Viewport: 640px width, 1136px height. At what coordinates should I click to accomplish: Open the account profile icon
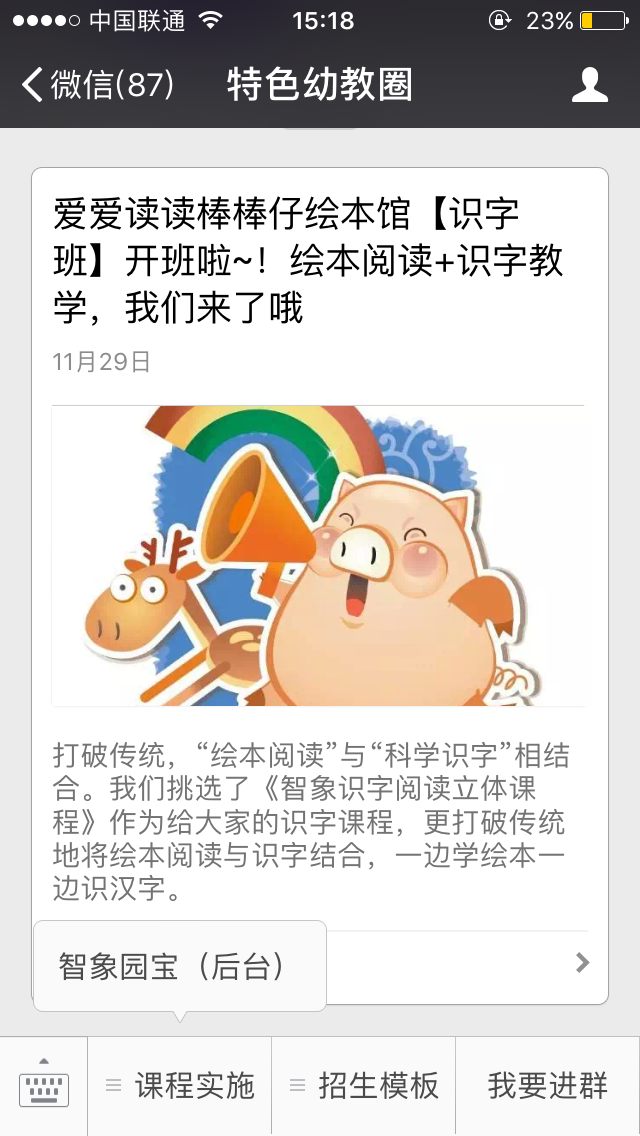[x=590, y=85]
